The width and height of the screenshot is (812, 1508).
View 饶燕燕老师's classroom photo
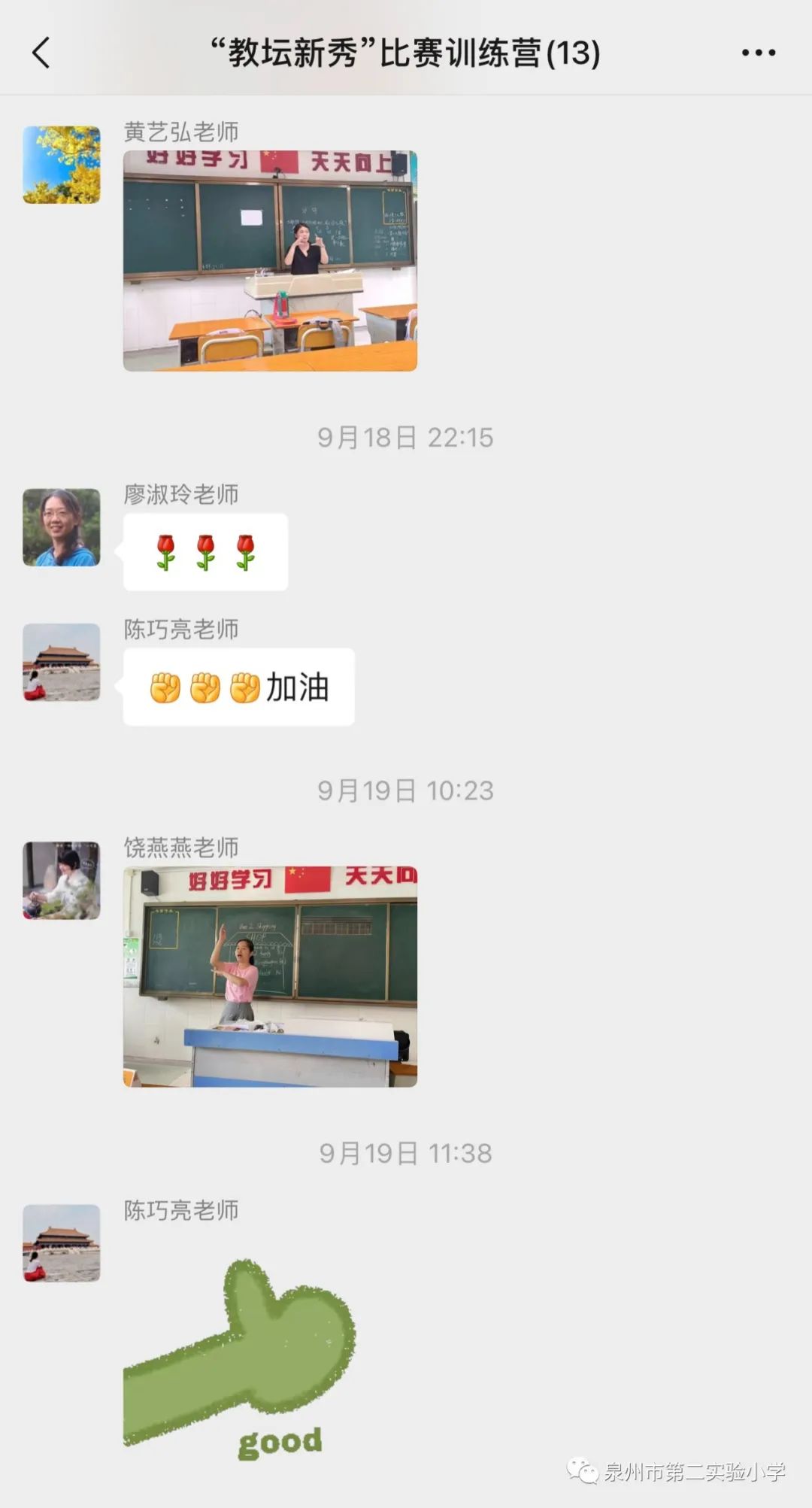[270, 976]
